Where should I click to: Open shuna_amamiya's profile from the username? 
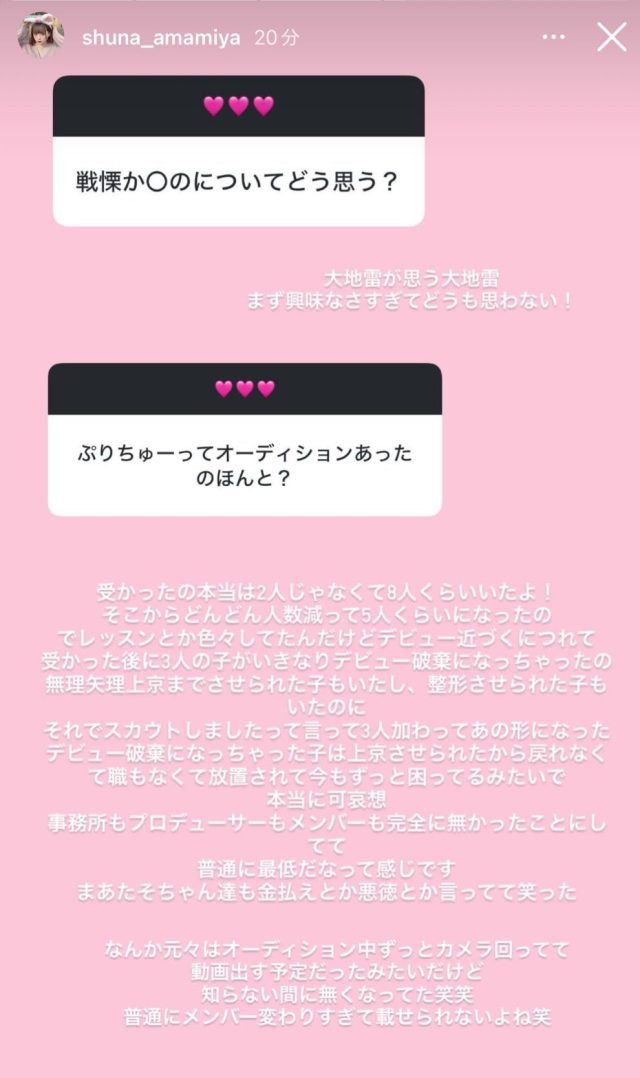(161, 38)
